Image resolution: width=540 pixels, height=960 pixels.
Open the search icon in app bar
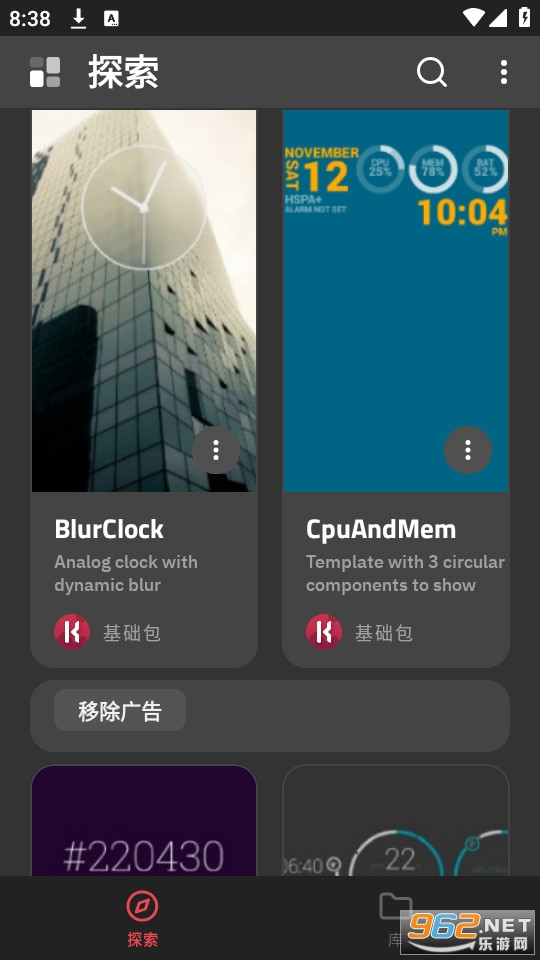[x=432, y=72]
